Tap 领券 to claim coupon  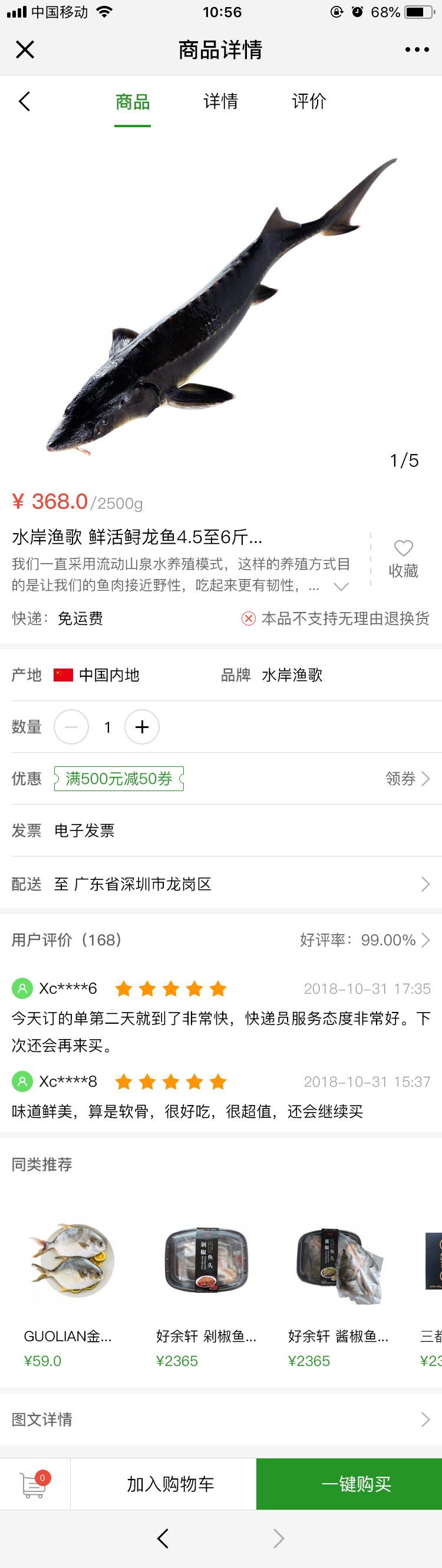click(x=407, y=779)
